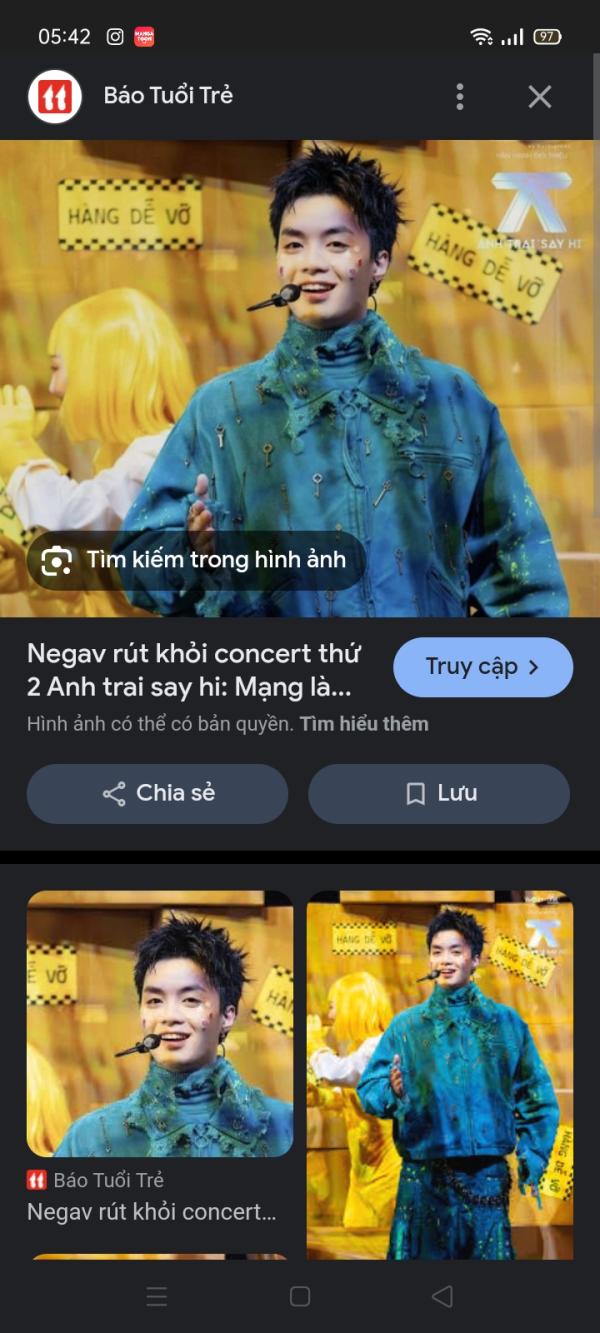600x1333 pixels.
Task: Share the image with Chia sẻ
Action: [x=158, y=794]
